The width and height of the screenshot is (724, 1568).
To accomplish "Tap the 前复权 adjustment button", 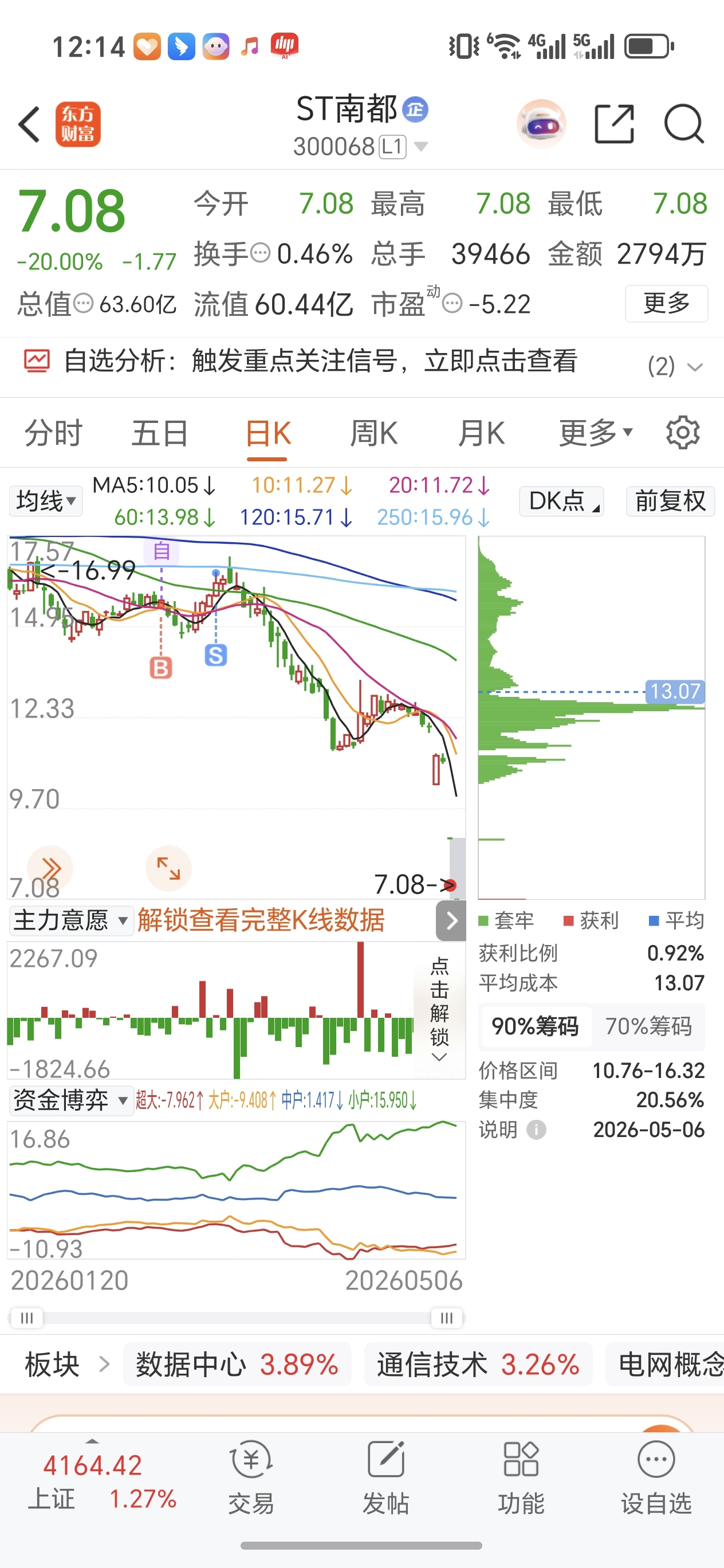I will click(670, 501).
